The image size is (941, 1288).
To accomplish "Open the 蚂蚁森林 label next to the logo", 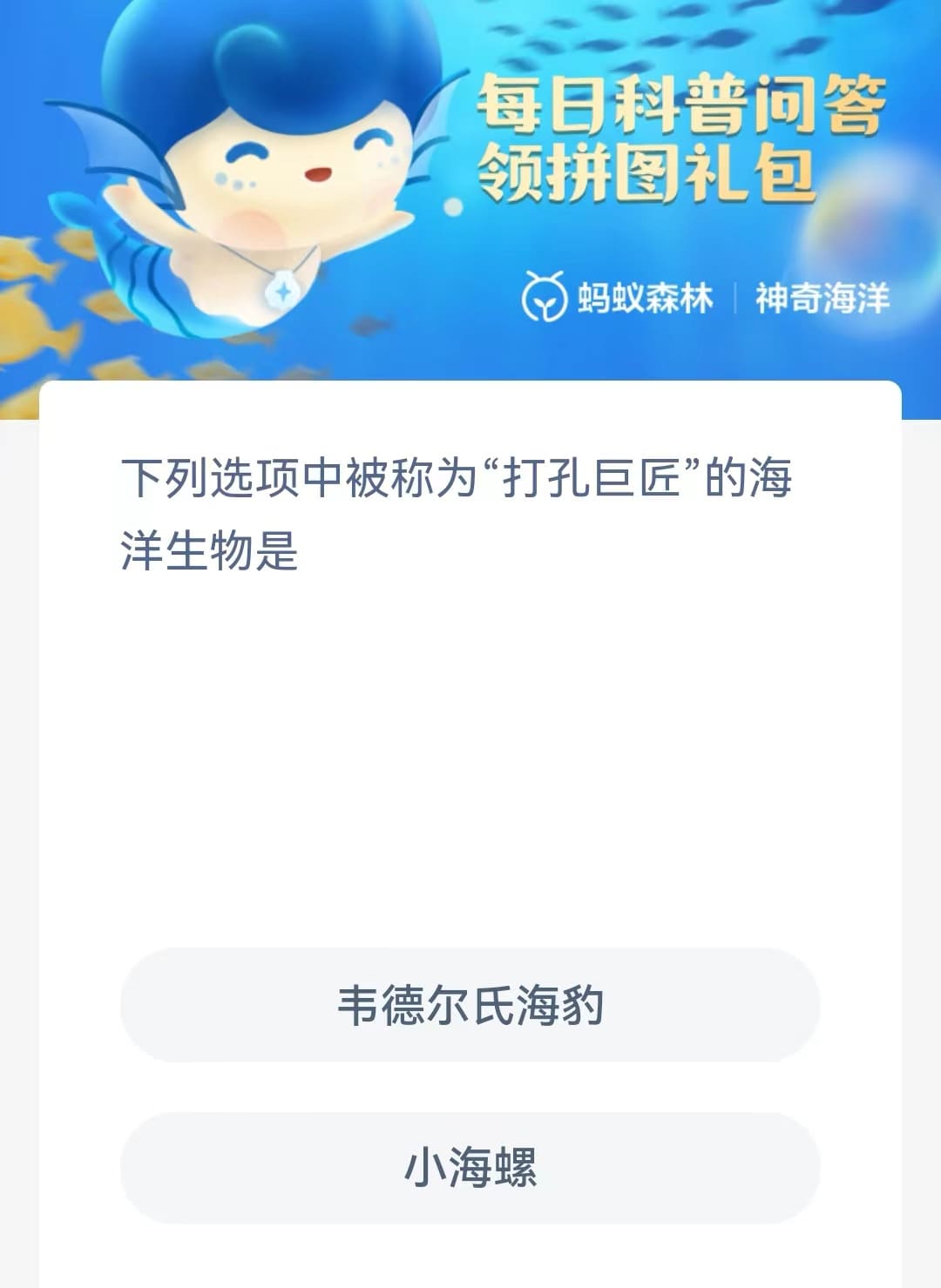I will [x=645, y=298].
